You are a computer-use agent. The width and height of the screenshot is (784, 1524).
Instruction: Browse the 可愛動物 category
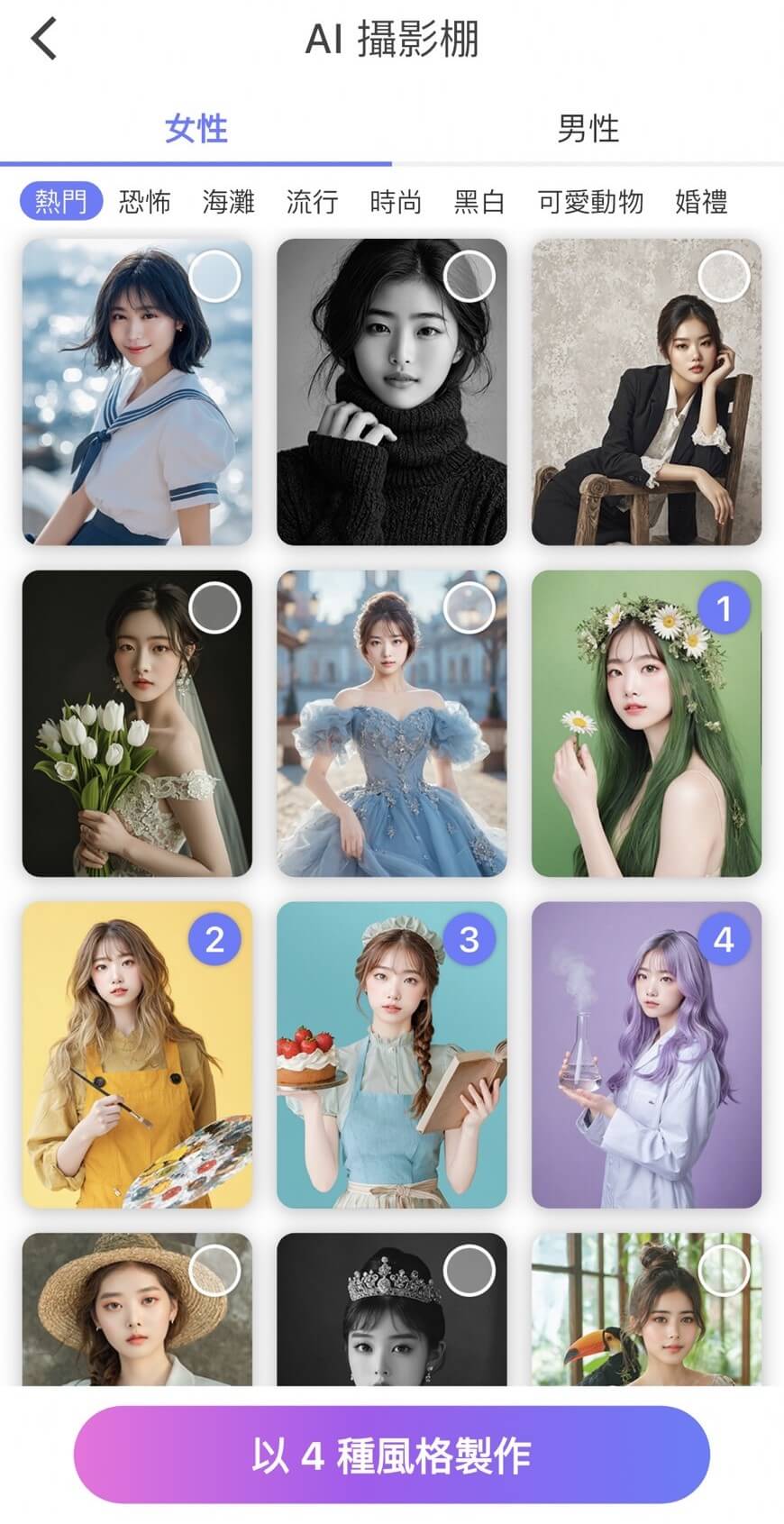coord(590,202)
